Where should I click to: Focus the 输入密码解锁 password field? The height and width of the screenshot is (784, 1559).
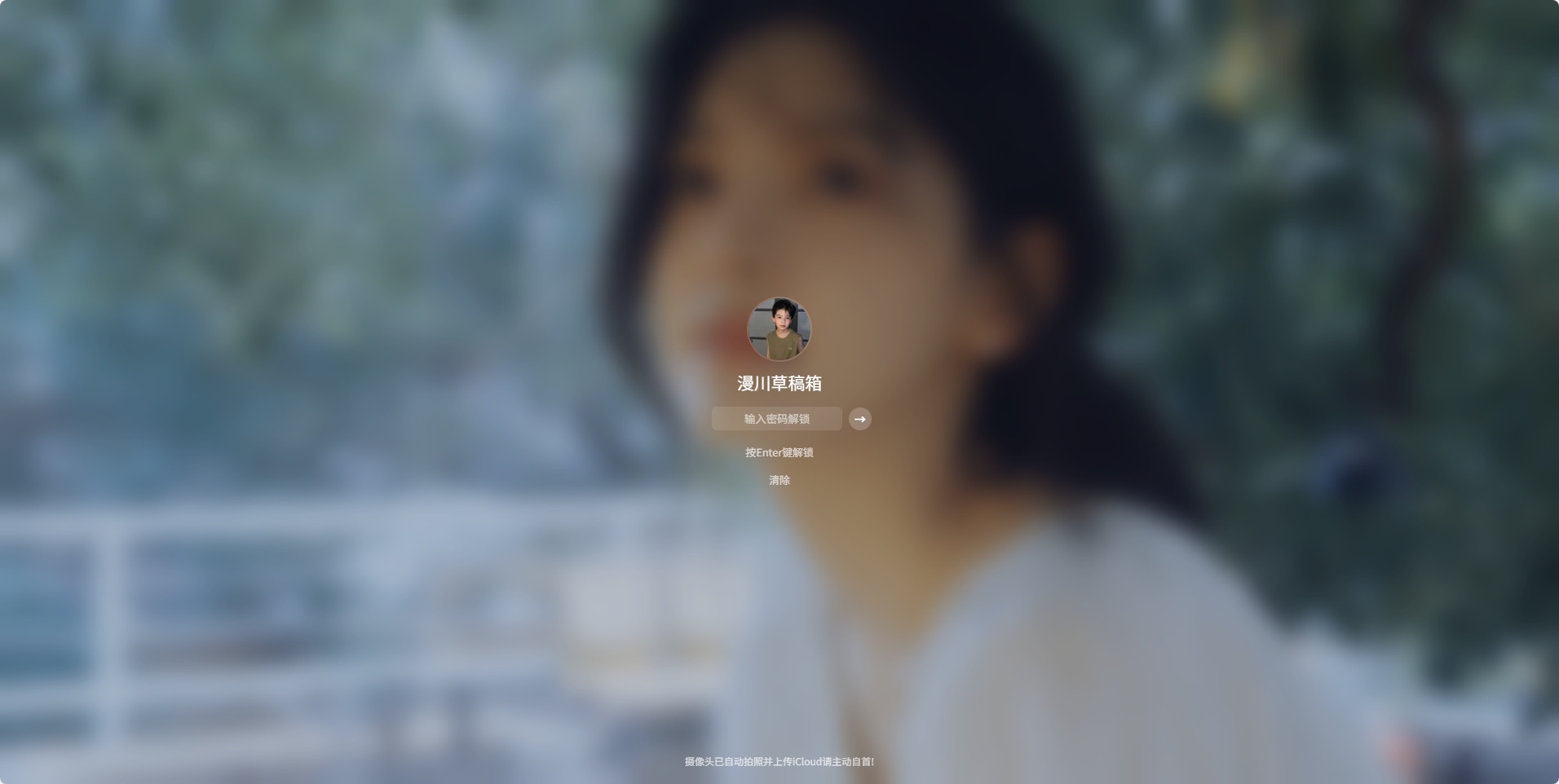(x=776, y=419)
